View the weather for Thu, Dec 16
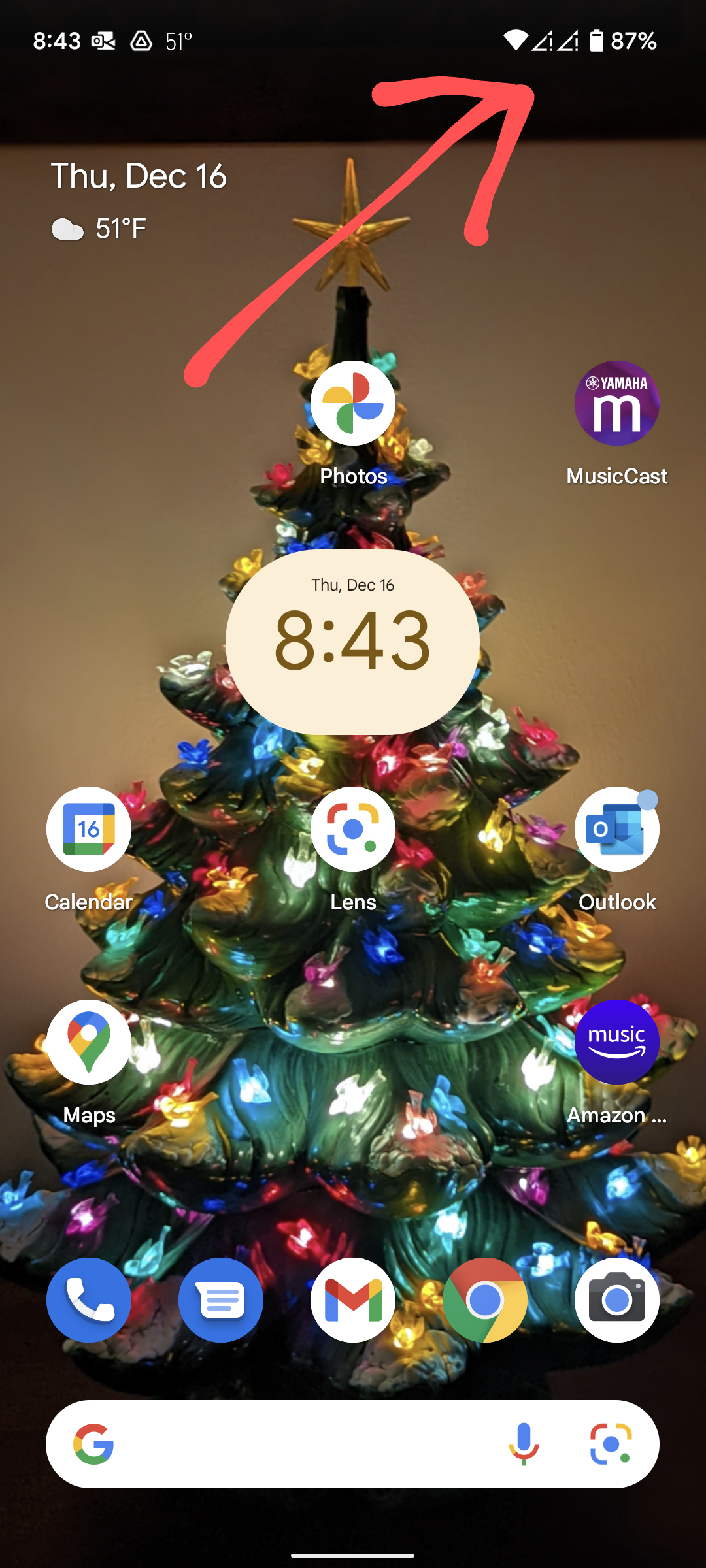Screen dimensions: 706x1568 [x=99, y=229]
